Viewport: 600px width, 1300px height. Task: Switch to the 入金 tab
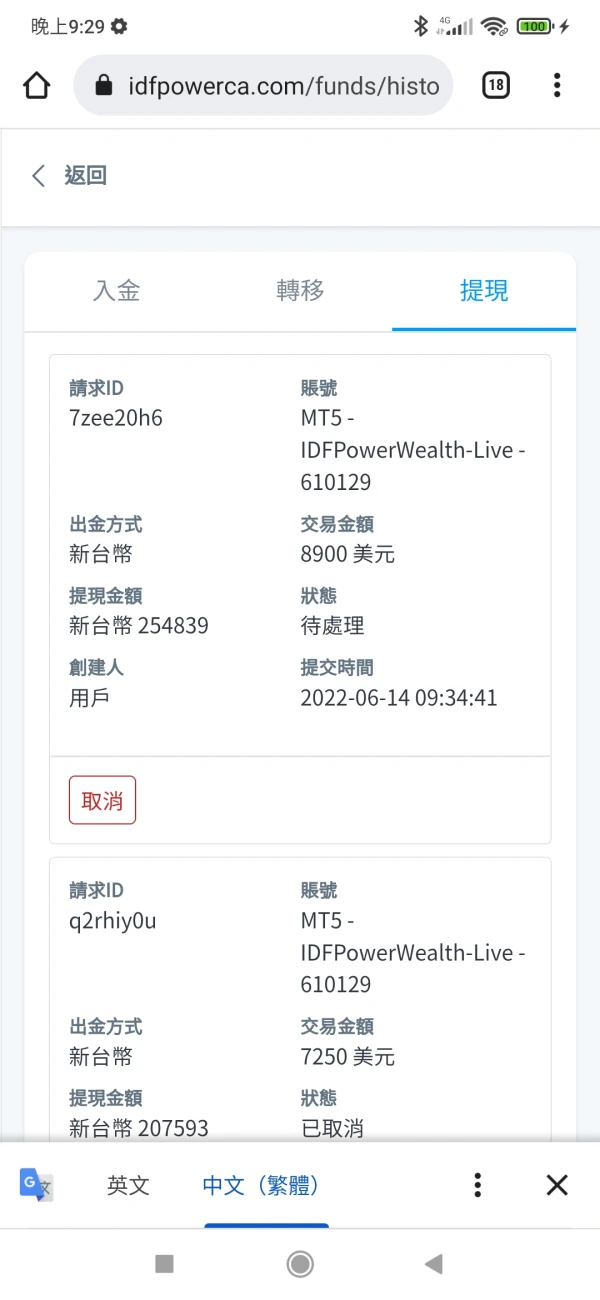[x=116, y=291]
